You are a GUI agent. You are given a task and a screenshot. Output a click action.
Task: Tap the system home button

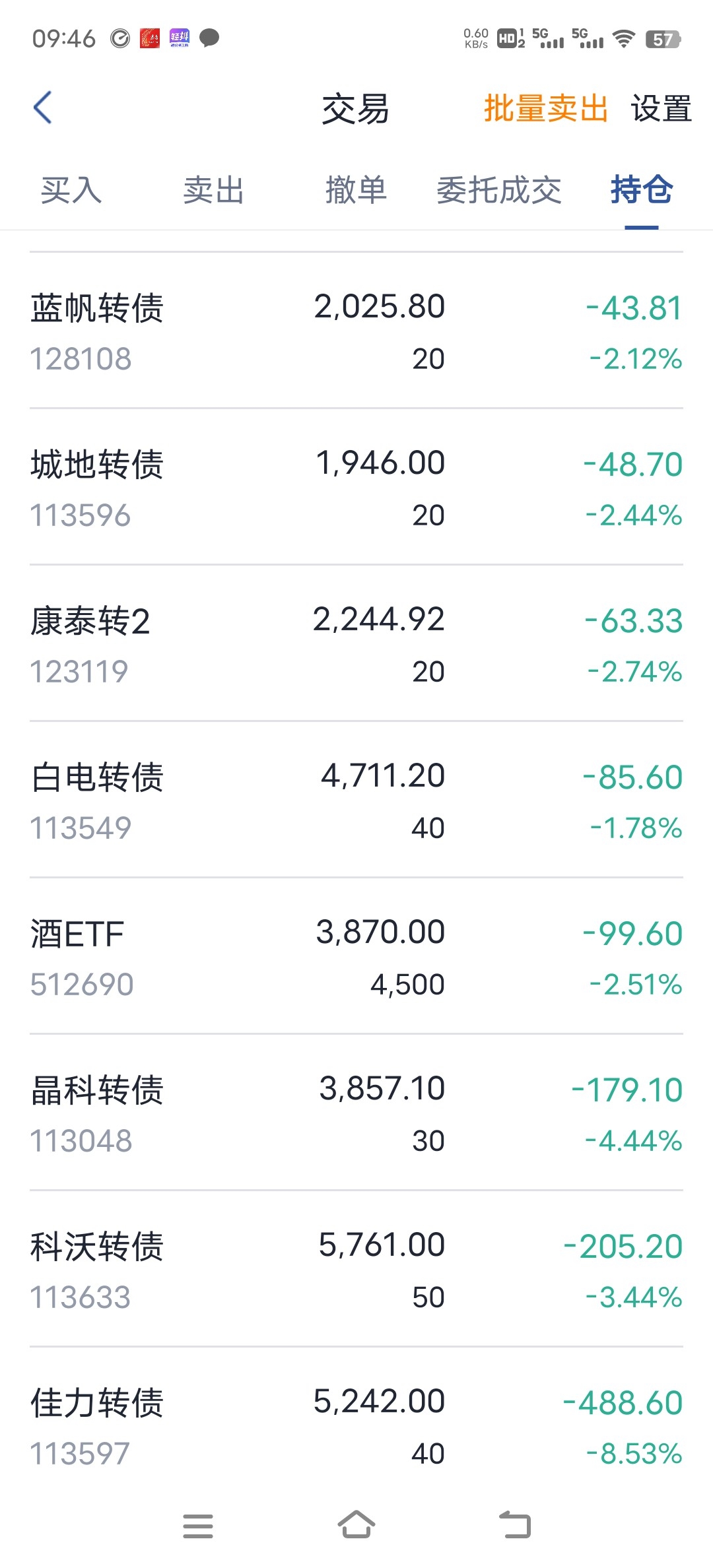tap(356, 1525)
